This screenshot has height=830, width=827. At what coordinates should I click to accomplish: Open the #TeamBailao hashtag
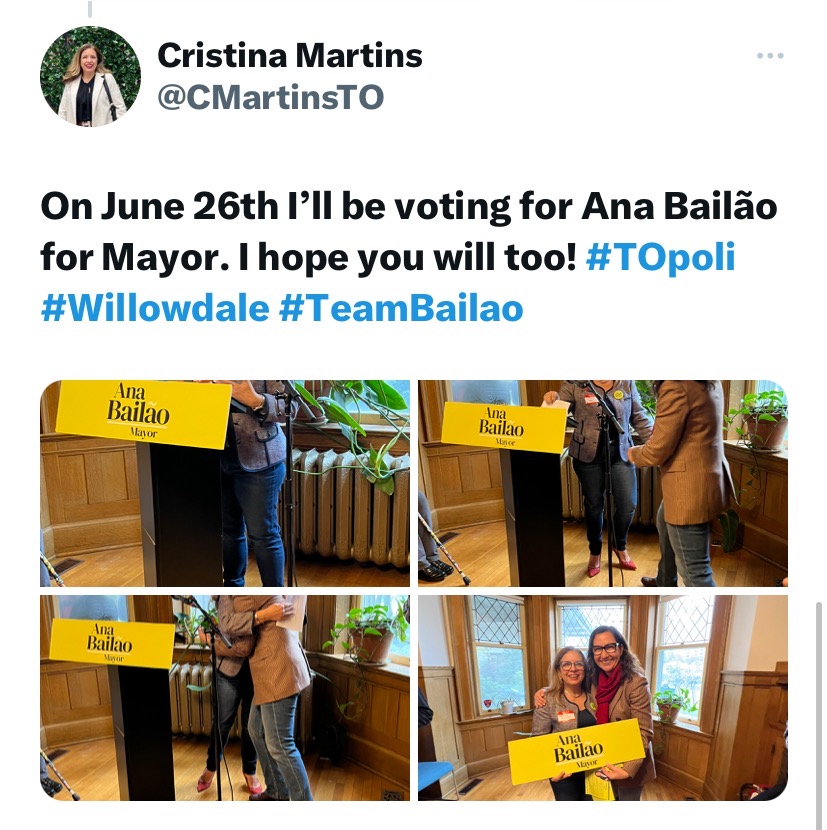tap(401, 307)
